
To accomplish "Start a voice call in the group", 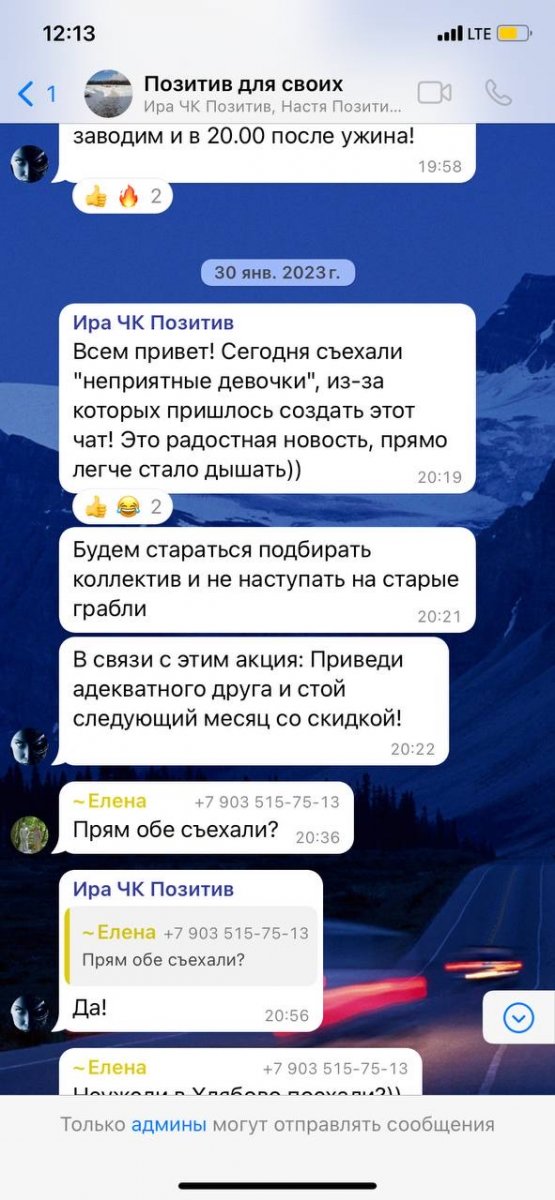I will coord(498,93).
